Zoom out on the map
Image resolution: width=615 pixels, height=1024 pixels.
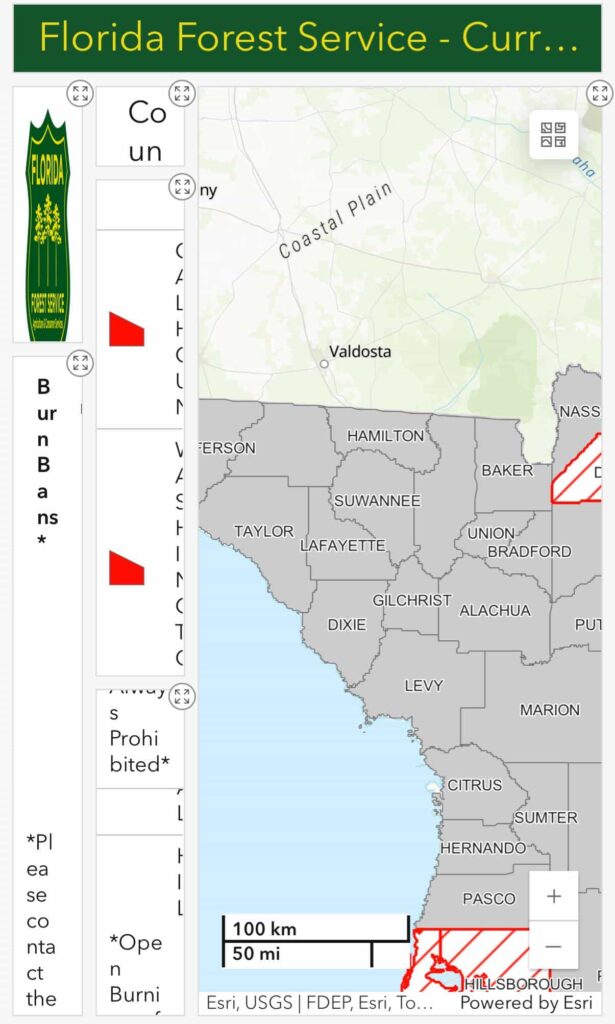pos(553,945)
